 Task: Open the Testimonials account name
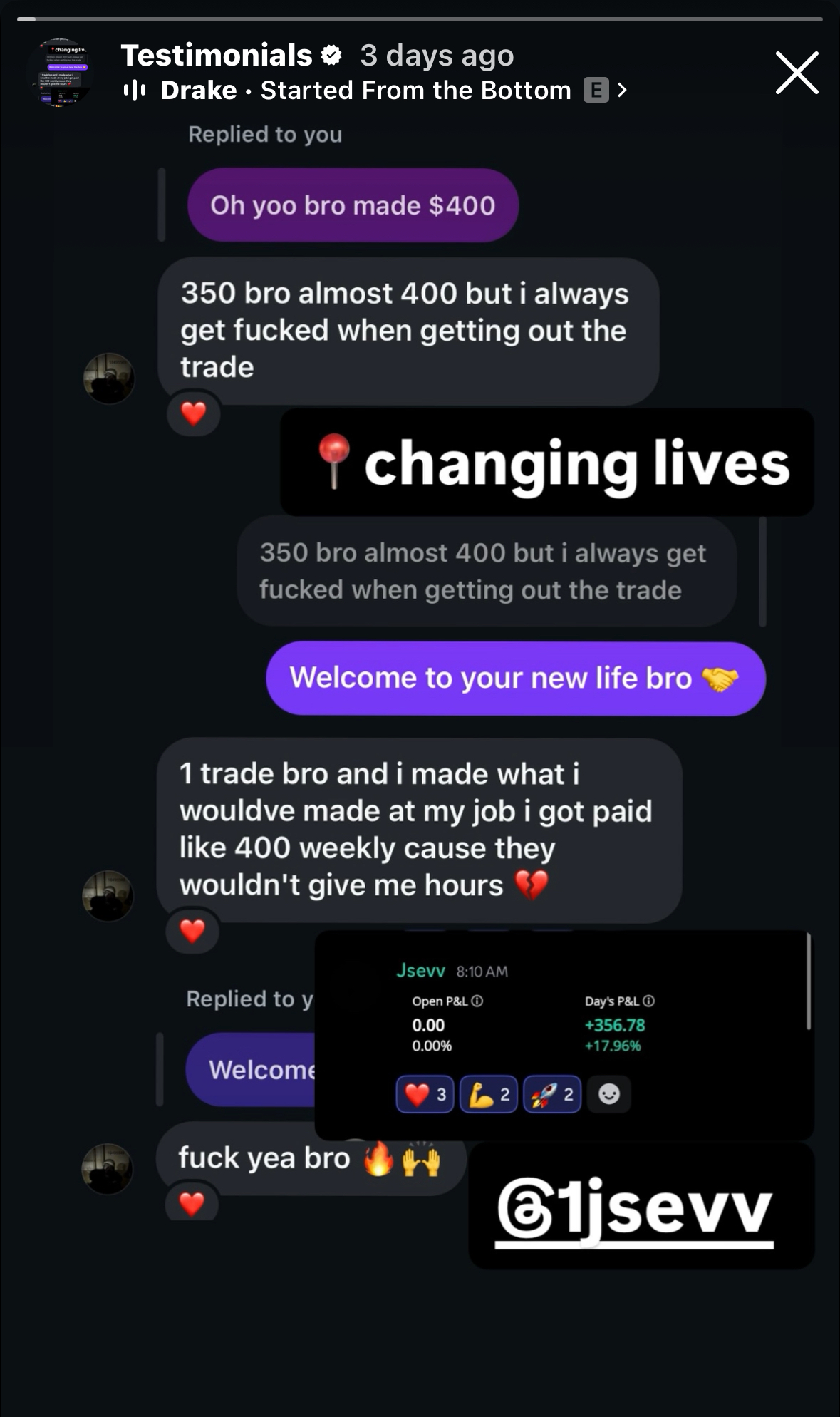click(217, 55)
